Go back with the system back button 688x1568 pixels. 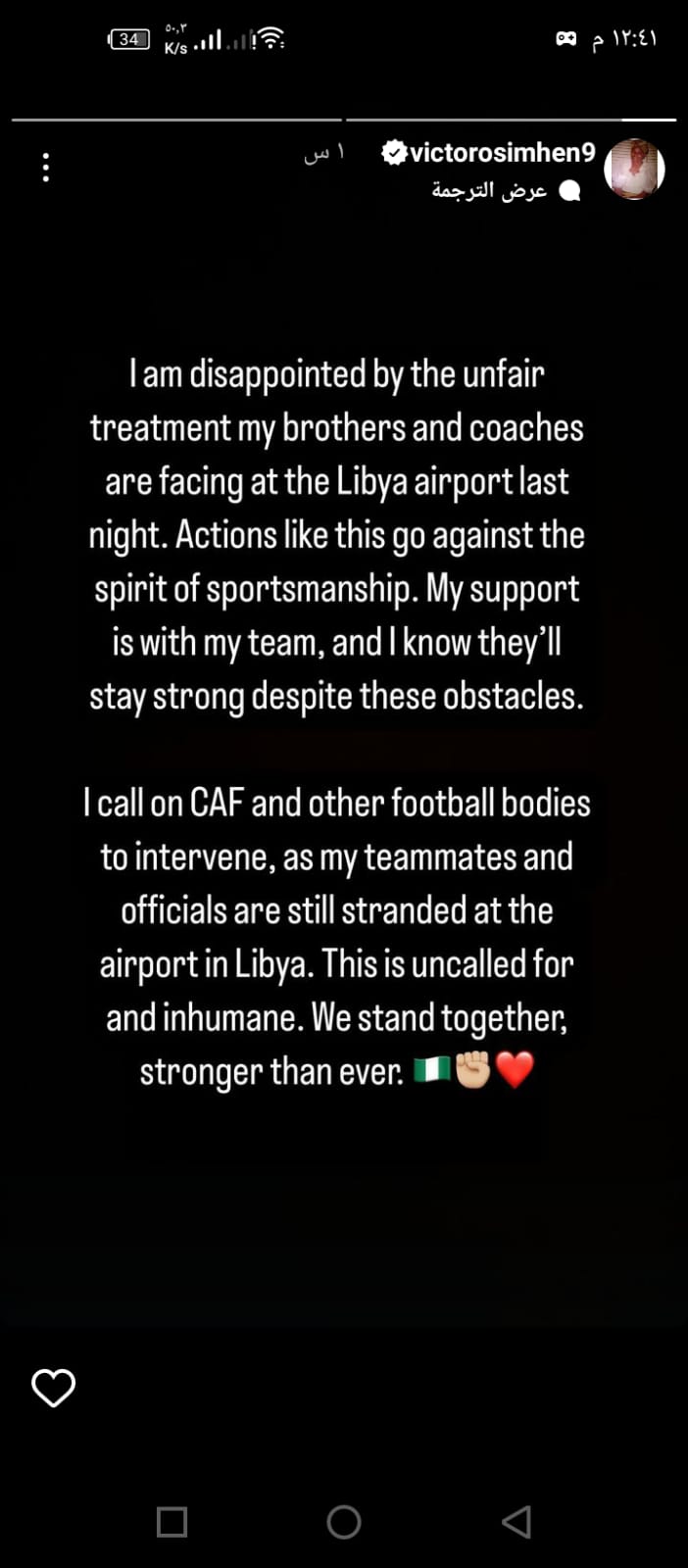pos(516,1521)
